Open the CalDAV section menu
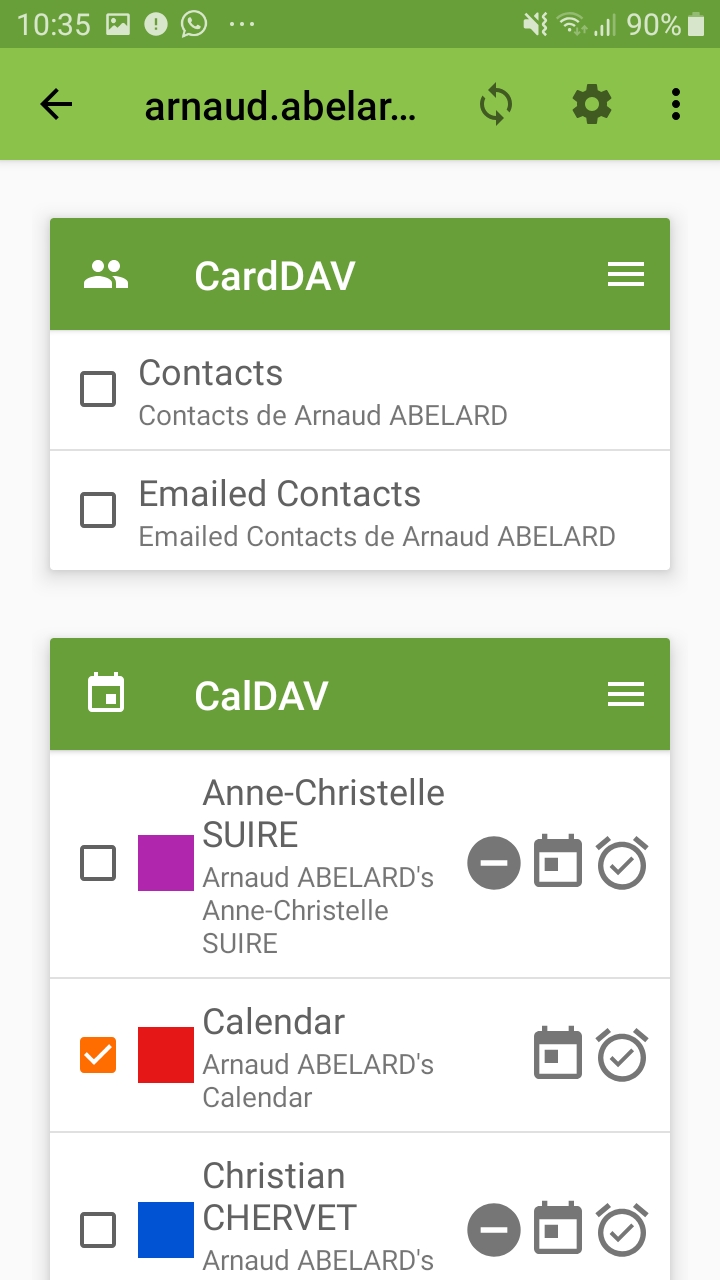Viewport: 720px width, 1280px height. (625, 693)
